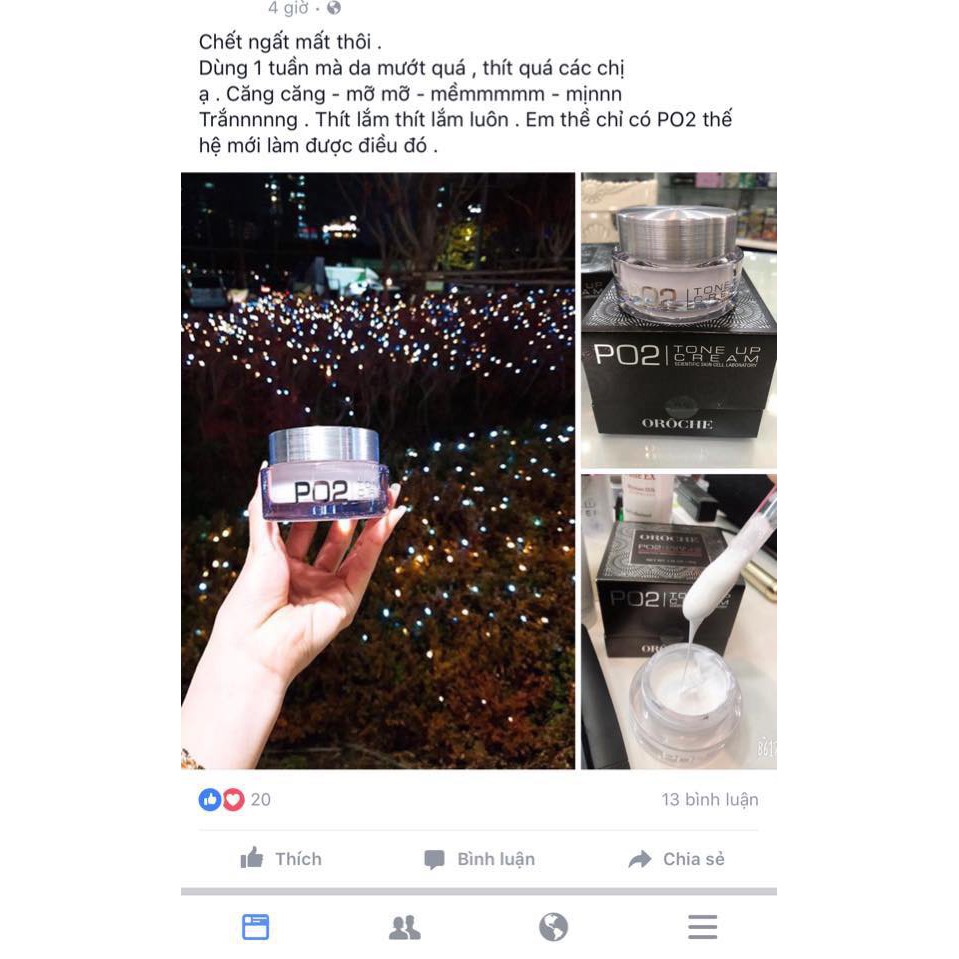Switch to the Friends tab
This screenshot has width=959, height=959.
click(404, 927)
